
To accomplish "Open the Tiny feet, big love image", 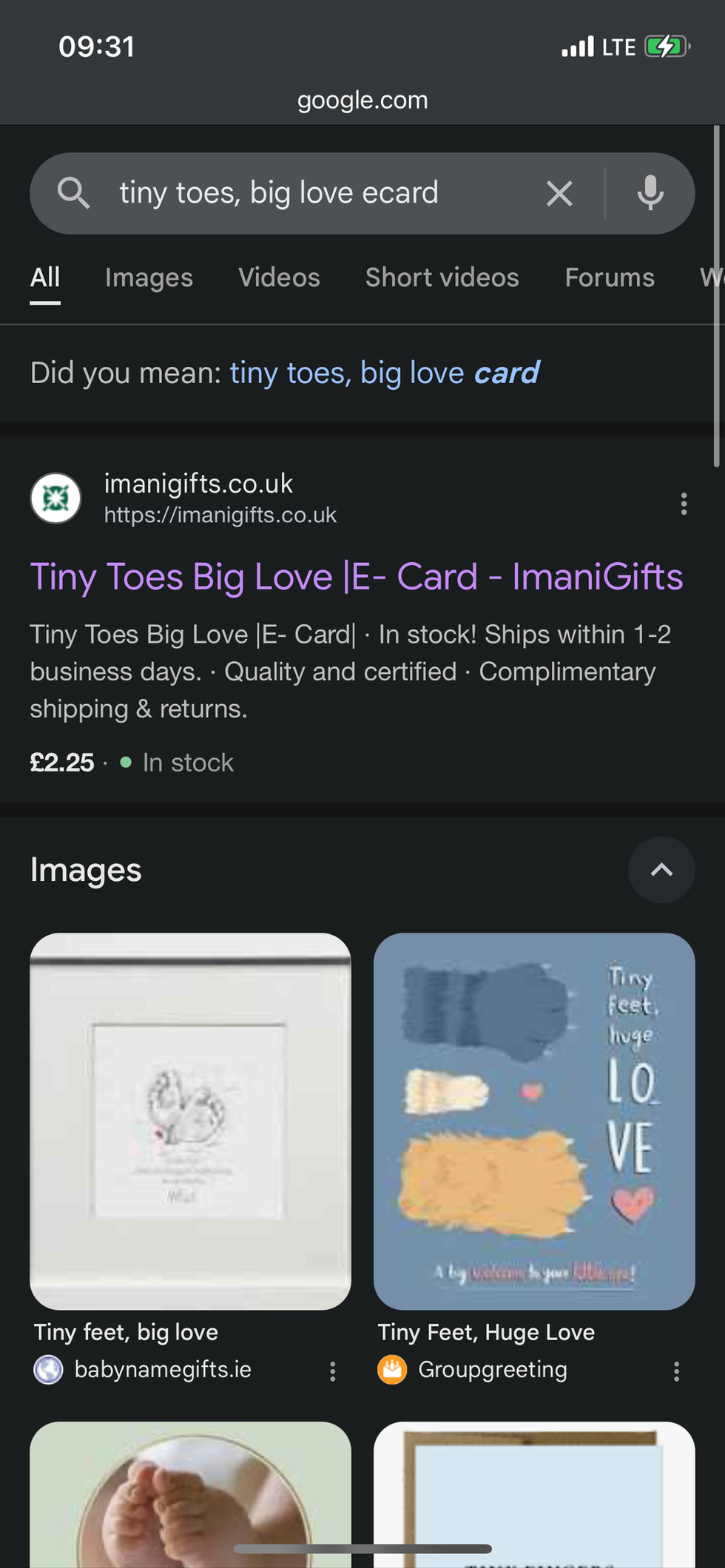I will point(190,1121).
